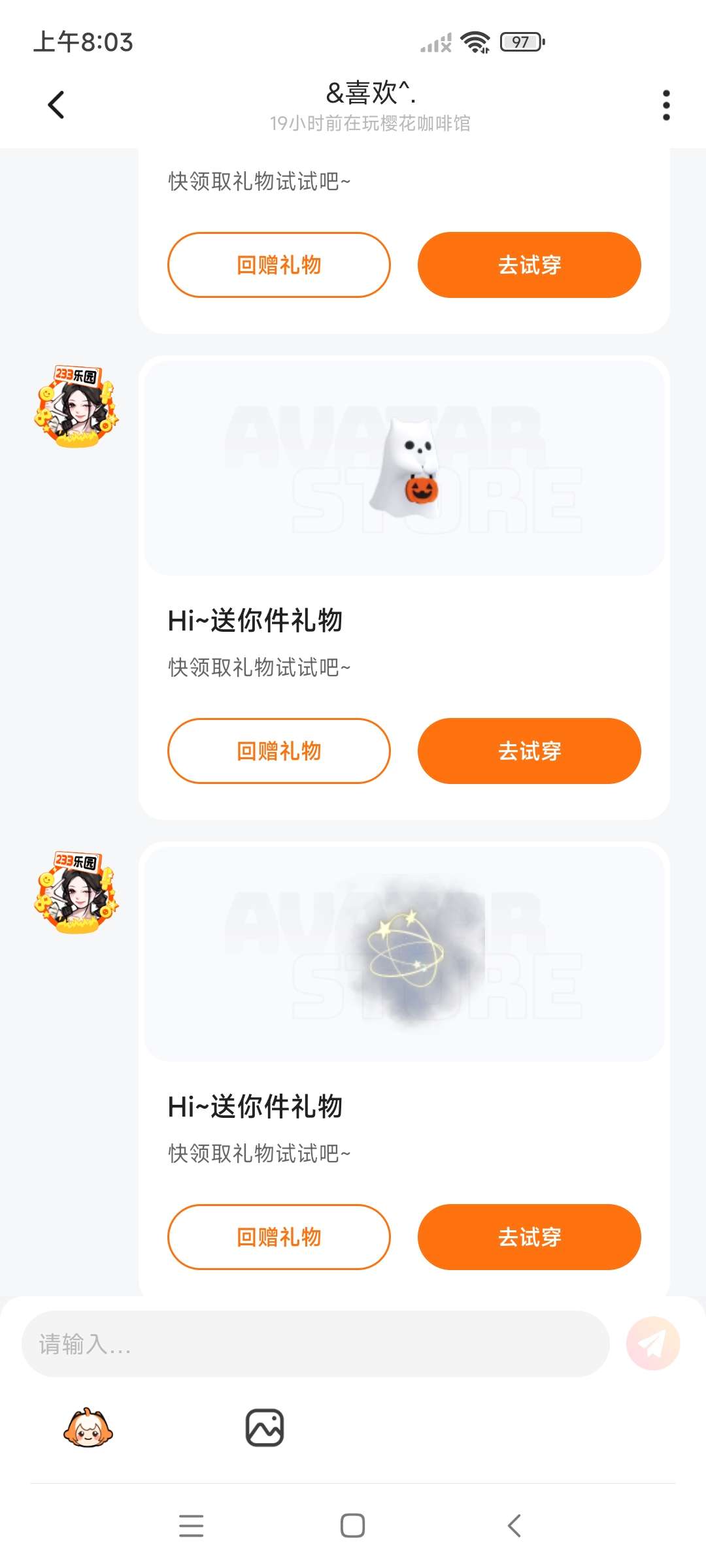Viewport: 706px width, 1568px height.
Task: Open sender's avatar beside the ghost gift
Action: pyautogui.click(x=76, y=406)
